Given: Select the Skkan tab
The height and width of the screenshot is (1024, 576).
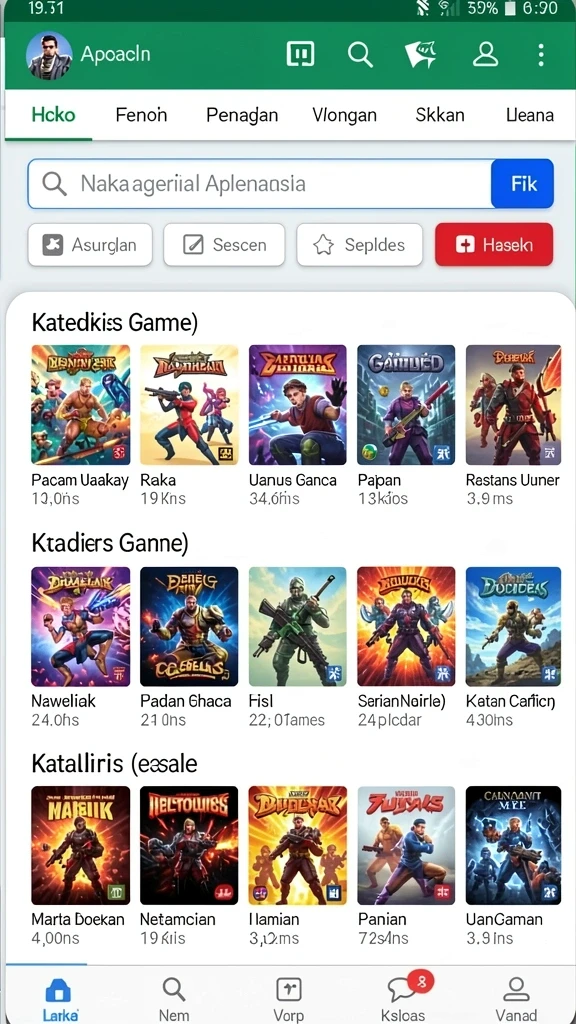Looking at the screenshot, I should 440,115.
